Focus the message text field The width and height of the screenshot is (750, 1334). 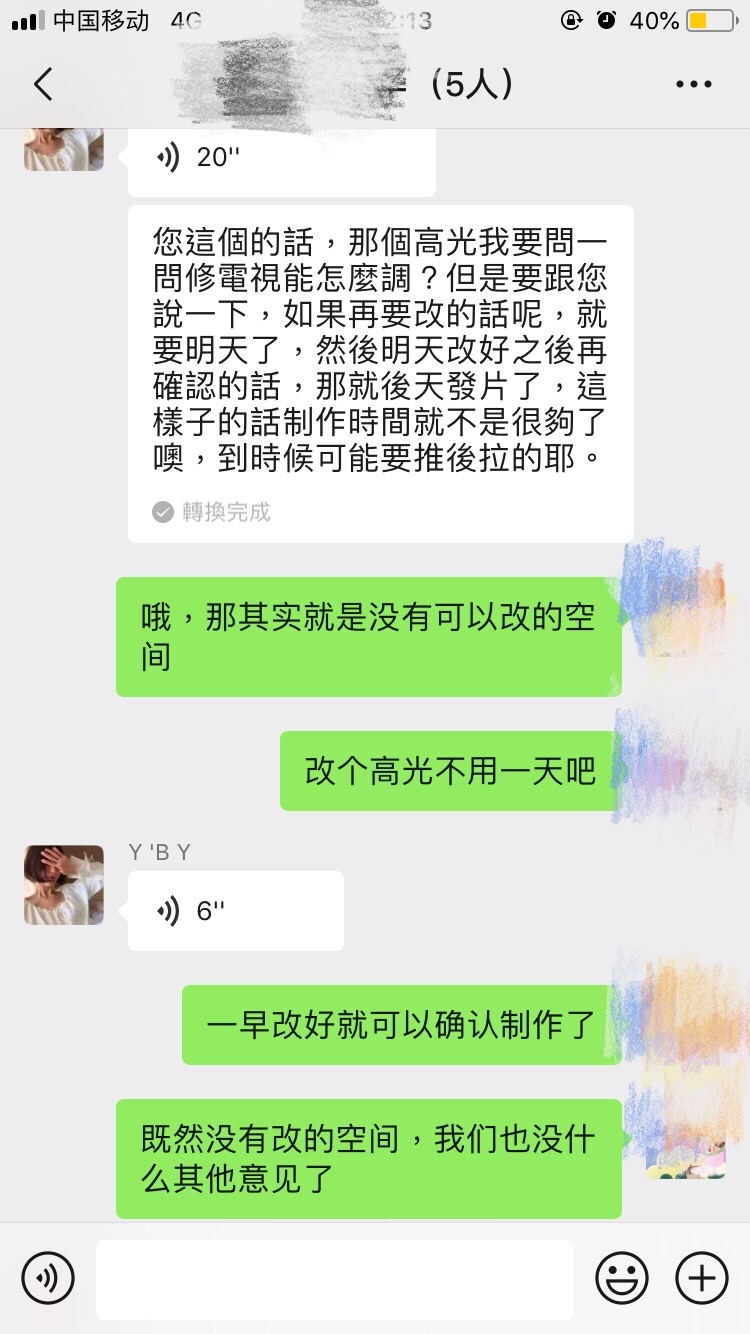coord(335,1279)
